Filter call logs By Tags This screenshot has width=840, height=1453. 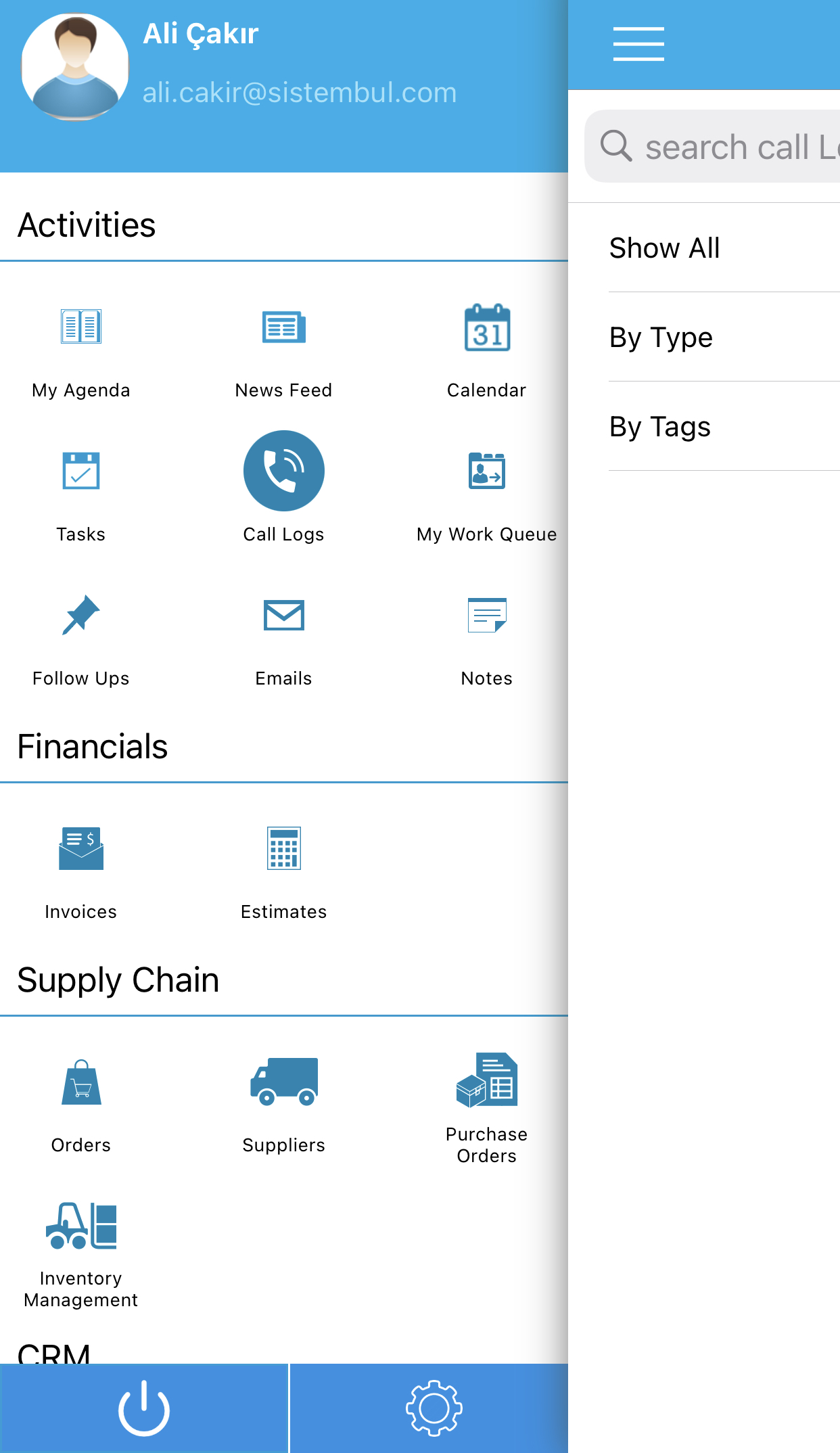[724, 426]
